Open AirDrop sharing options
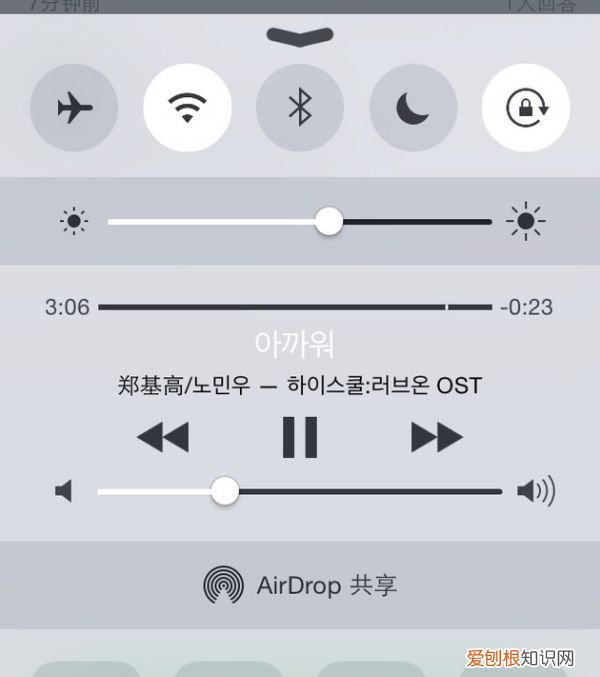The width and height of the screenshot is (600, 677). 300,585
